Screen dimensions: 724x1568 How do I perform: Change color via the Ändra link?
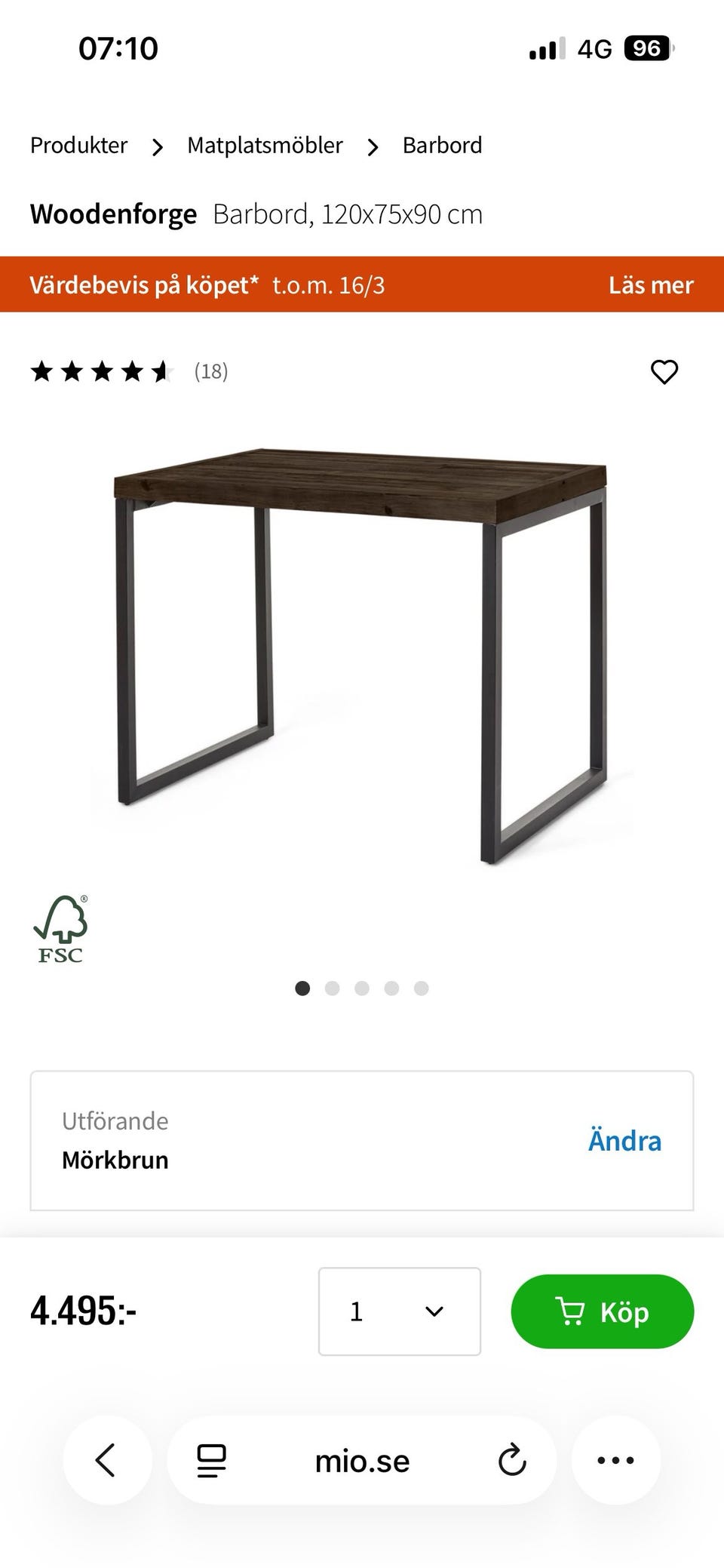(625, 1142)
